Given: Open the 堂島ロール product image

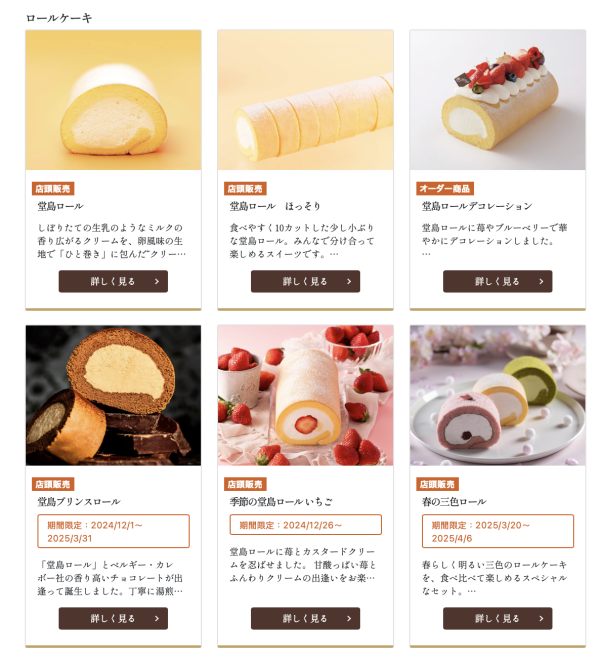Looking at the screenshot, I should point(113,100).
